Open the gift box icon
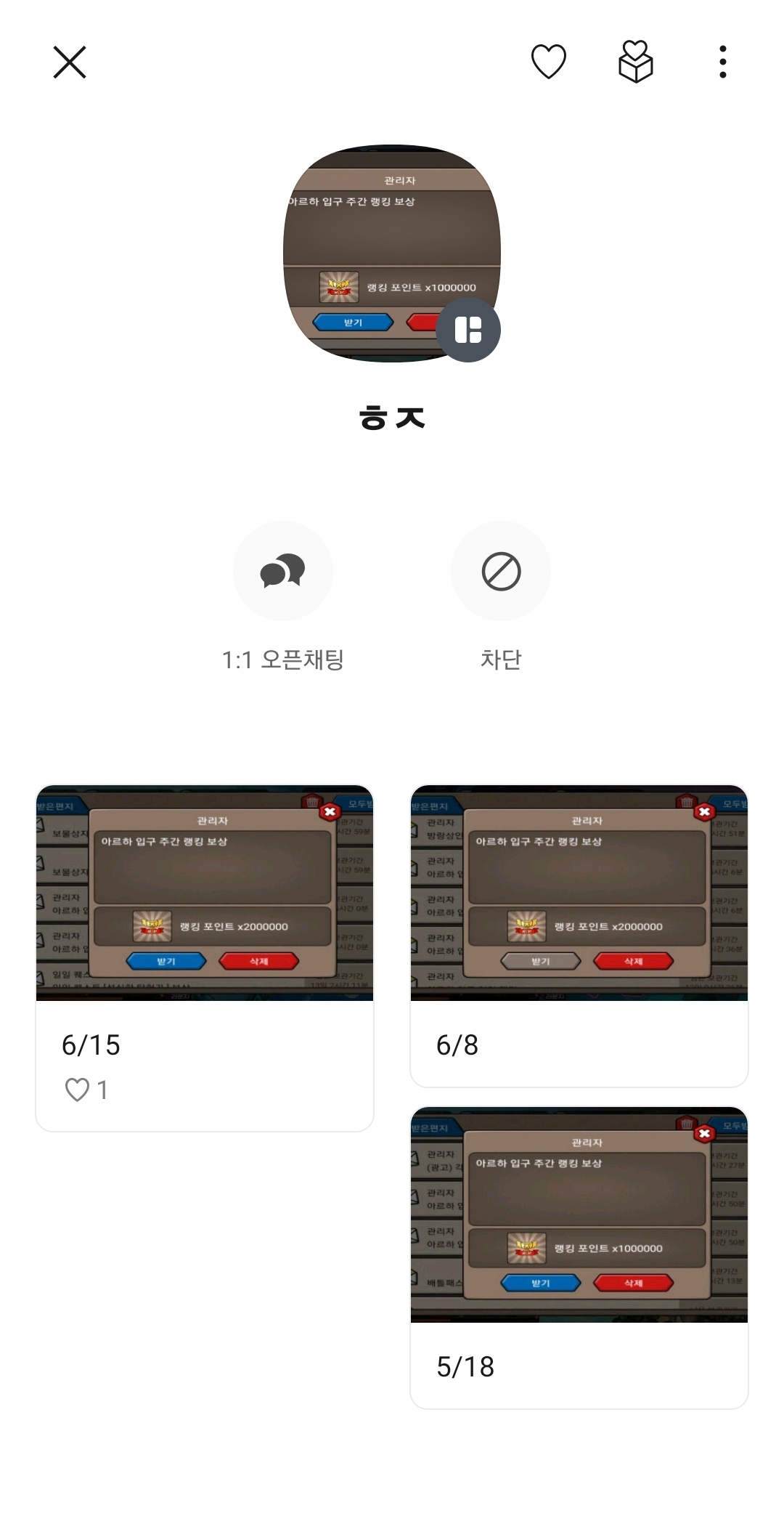784x1537 pixels. [x=635, y=62]
